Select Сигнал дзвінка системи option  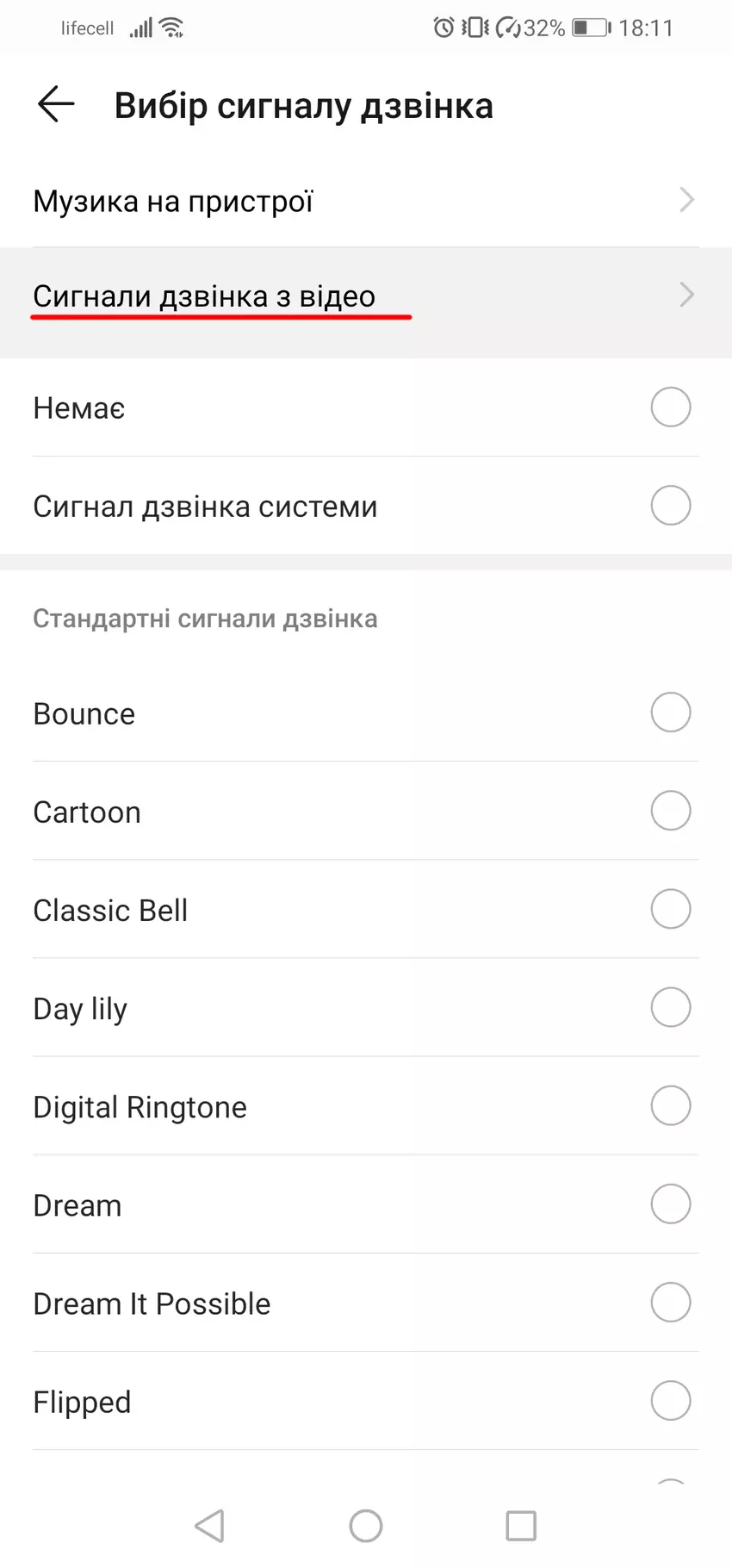click(670, 506)
